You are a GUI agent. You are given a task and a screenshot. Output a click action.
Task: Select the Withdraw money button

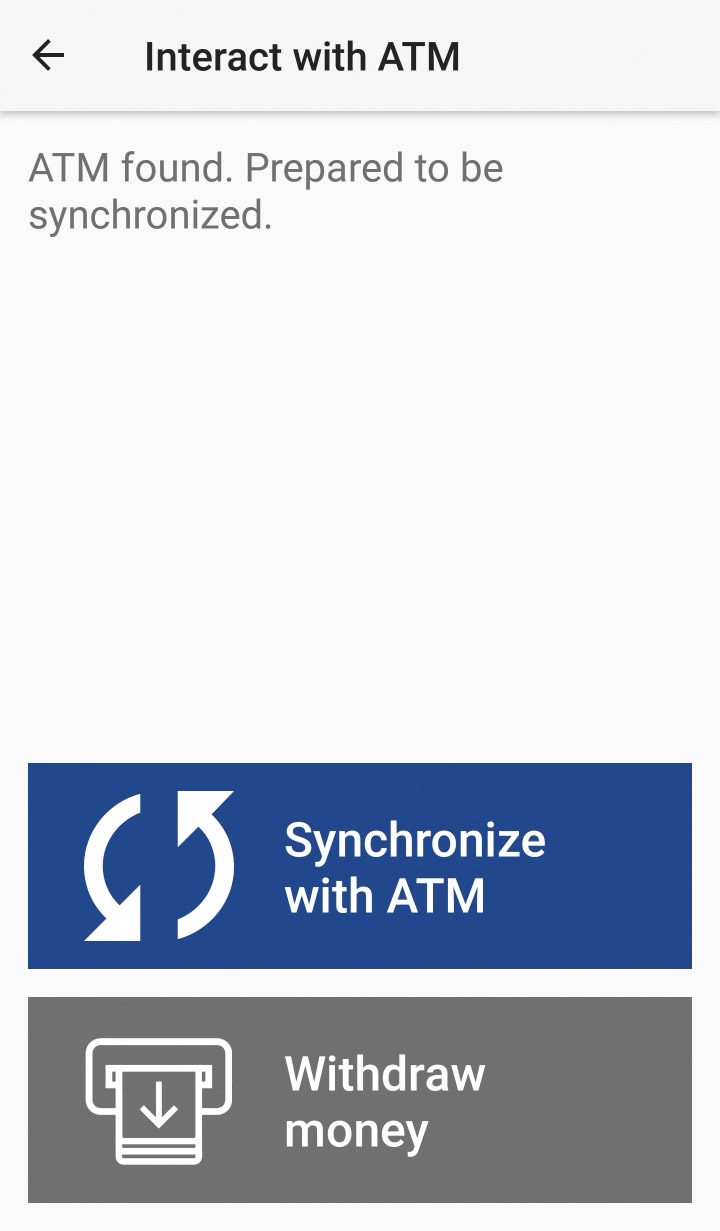(360, 1100)
